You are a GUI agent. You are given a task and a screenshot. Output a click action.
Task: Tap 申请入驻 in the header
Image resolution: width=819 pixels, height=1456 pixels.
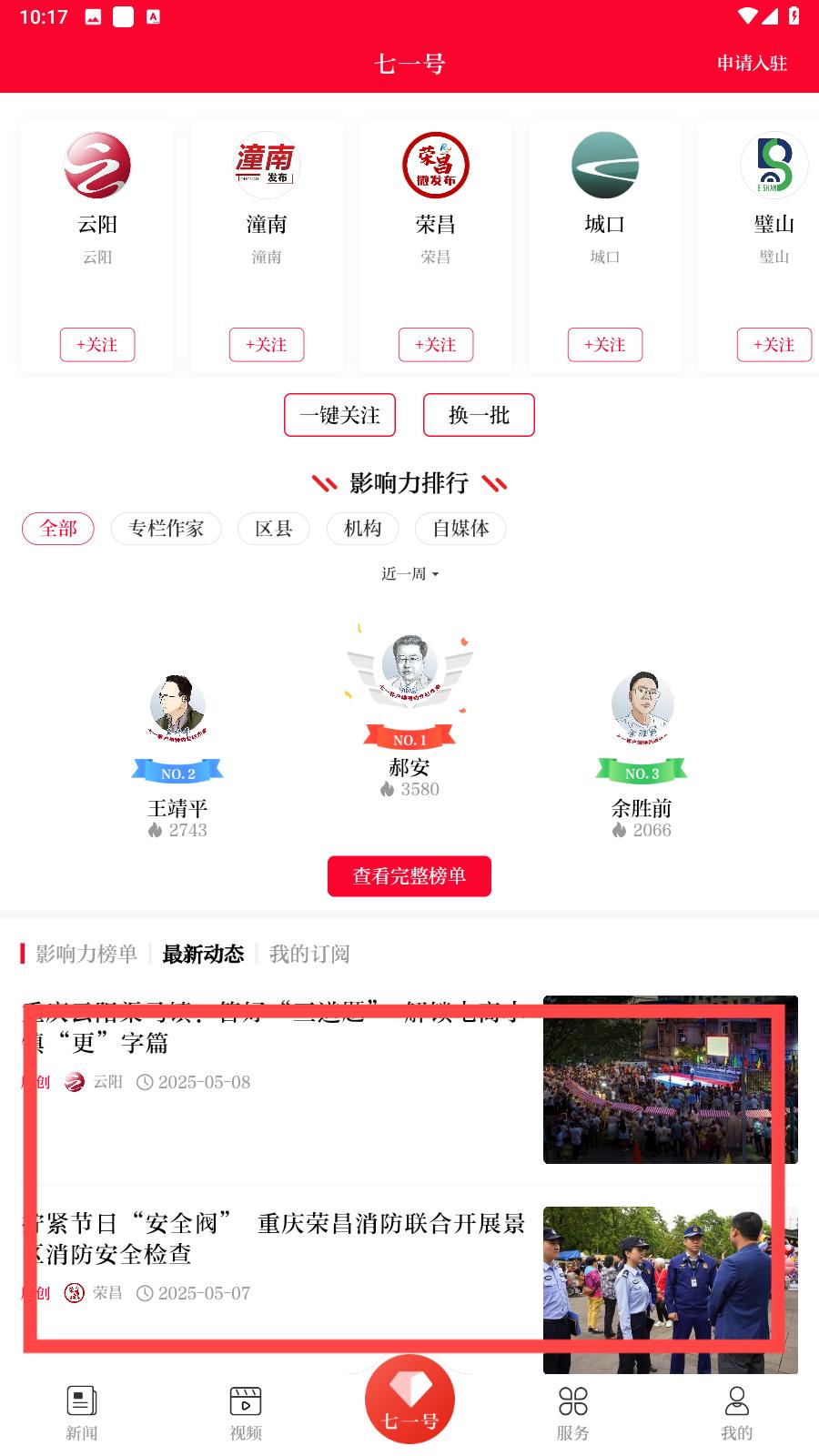click(x=752, y=63)
